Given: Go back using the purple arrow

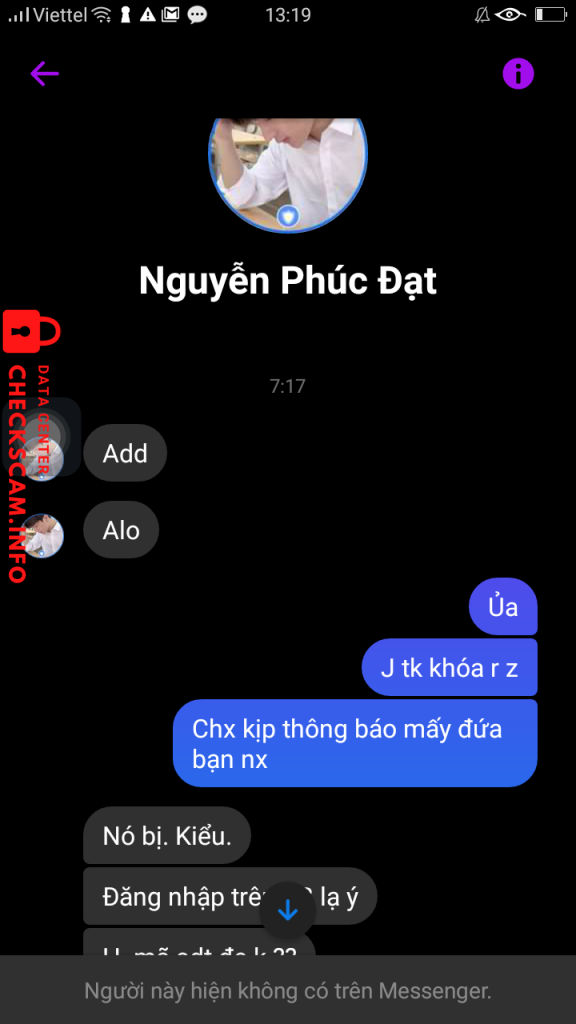Looking at the screenshot, I should [x=44, y=73].
